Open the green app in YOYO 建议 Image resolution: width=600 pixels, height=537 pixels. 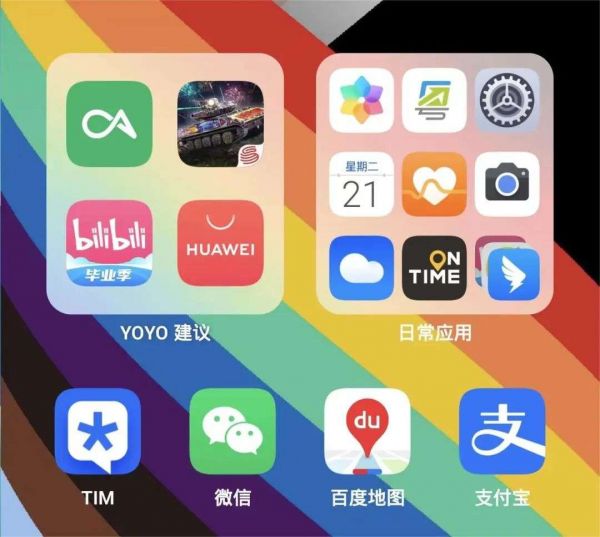point(109,124)
